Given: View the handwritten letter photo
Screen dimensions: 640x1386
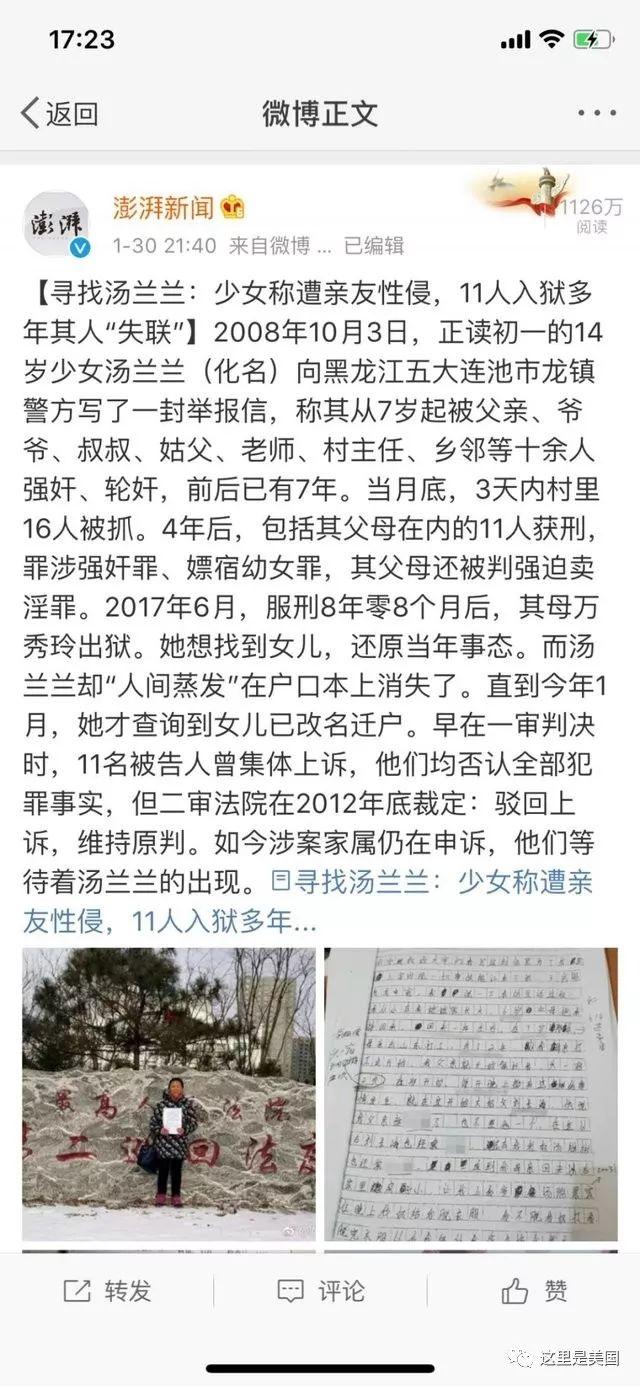Looking at the screenshot, I should pyautogui.click(x=470, y=1094).
